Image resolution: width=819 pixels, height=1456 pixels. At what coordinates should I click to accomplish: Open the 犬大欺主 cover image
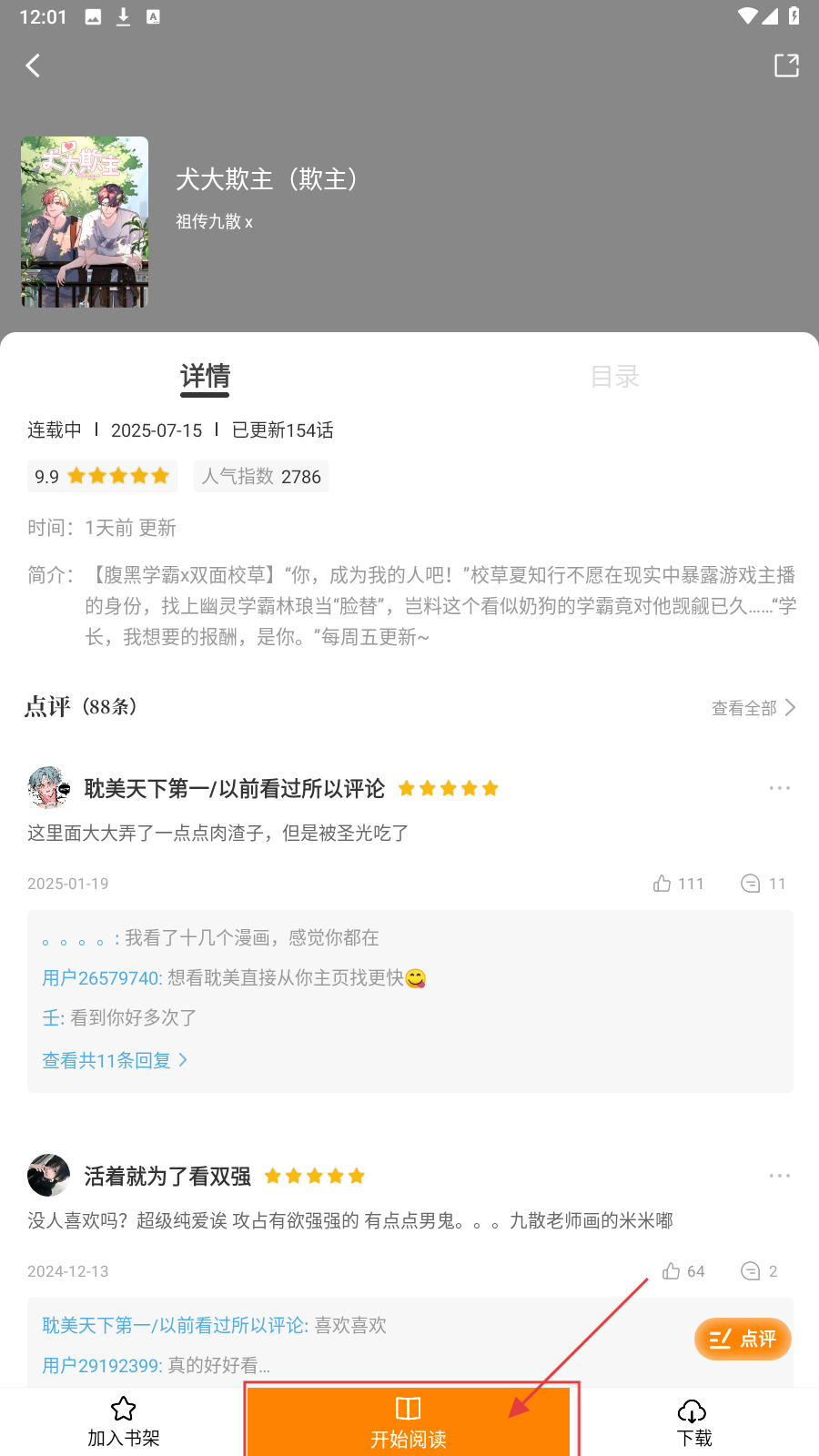pos(85,222)
